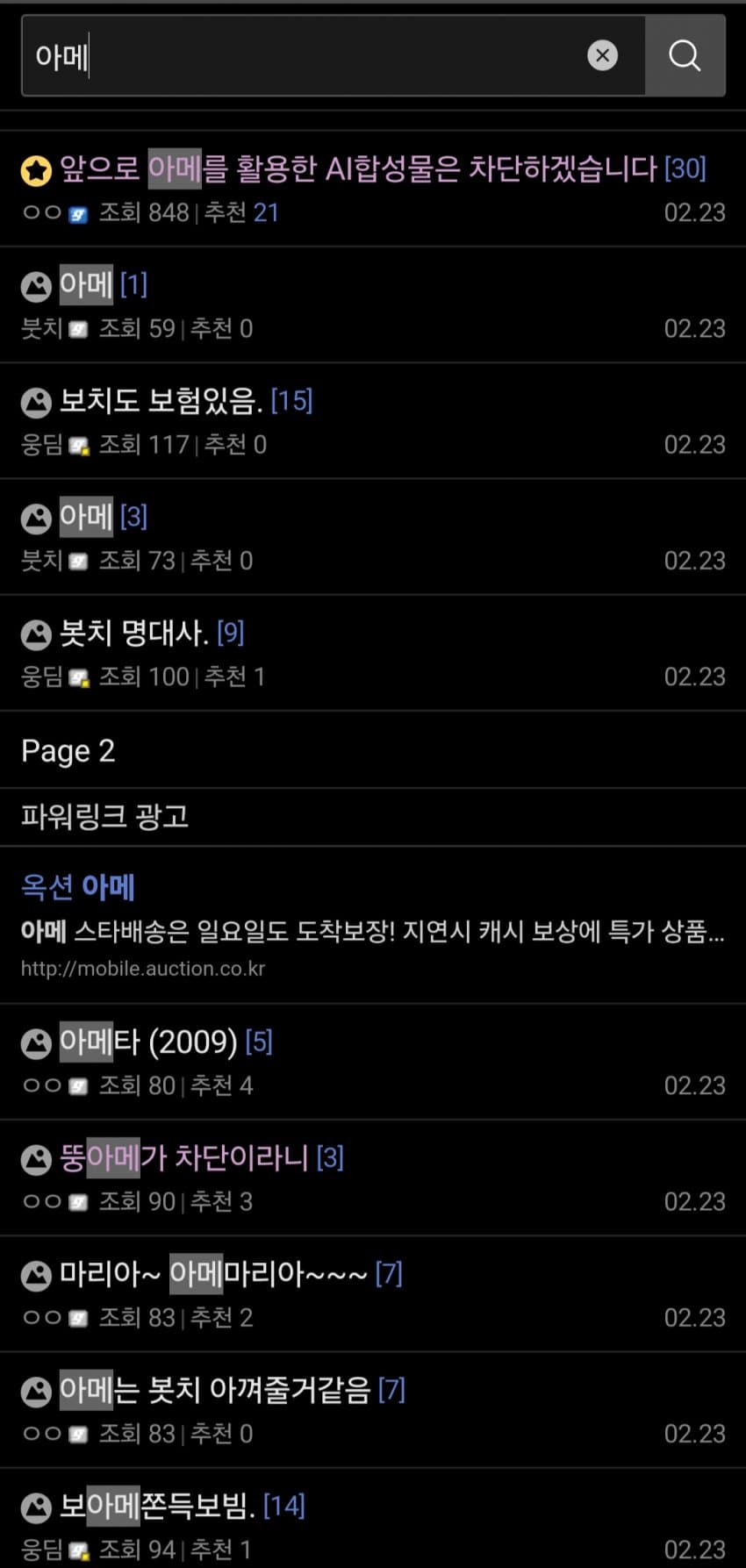Image resolution: width=746 pixels, height=1568 pixels.
Task: Open the 아메 post with 3 comments
Action: click(86, 517)
